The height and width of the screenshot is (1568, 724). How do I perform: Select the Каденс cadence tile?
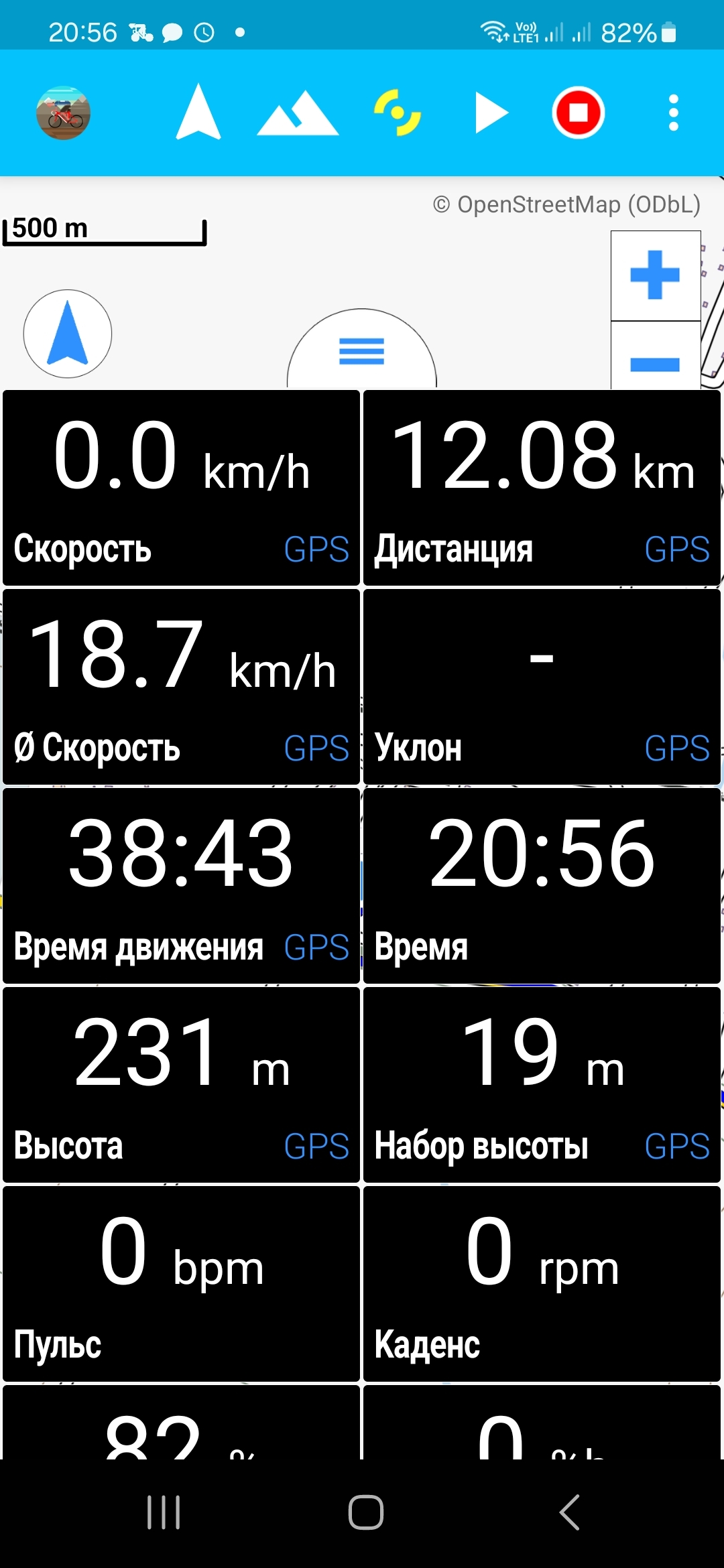[542, 1283]
